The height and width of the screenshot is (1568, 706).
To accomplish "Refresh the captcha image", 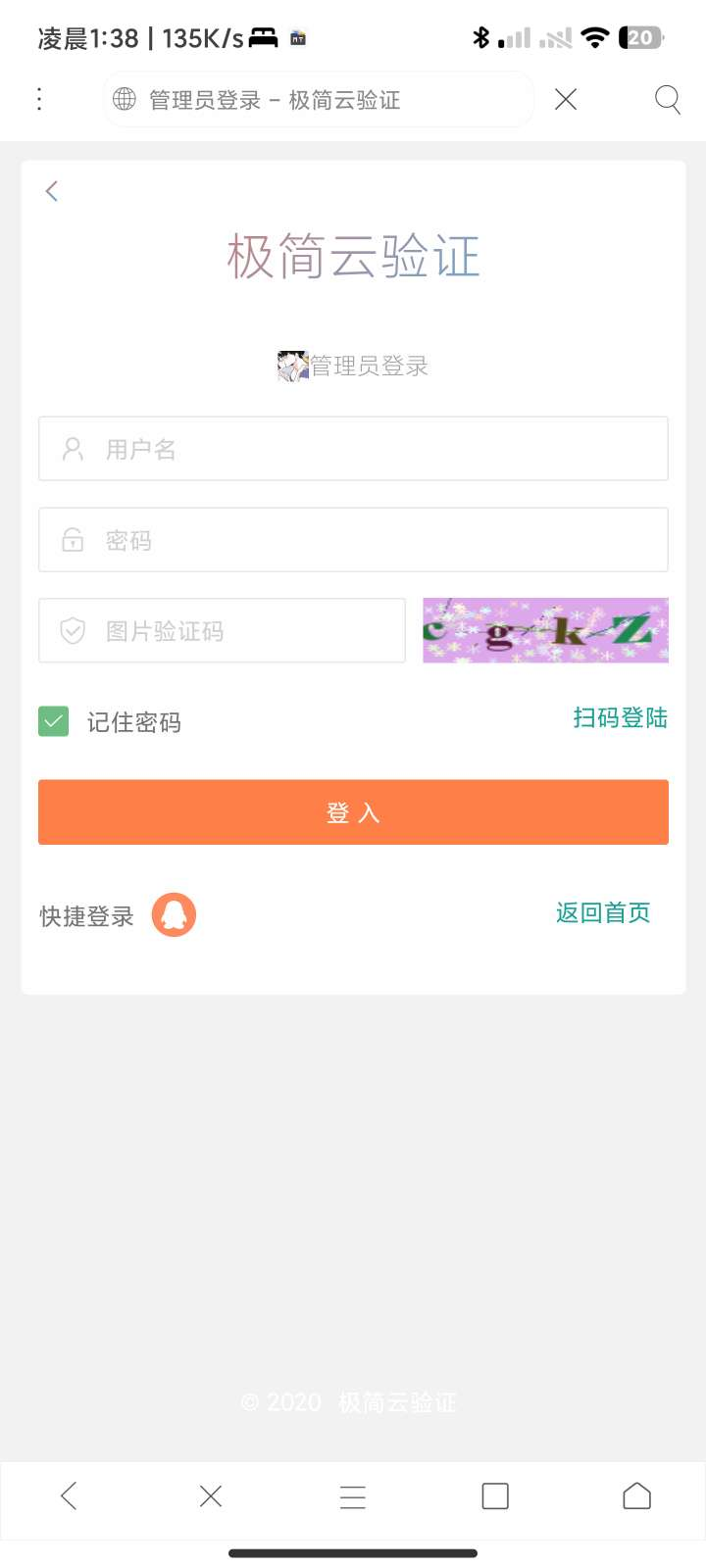I will [x=545, y=630].
